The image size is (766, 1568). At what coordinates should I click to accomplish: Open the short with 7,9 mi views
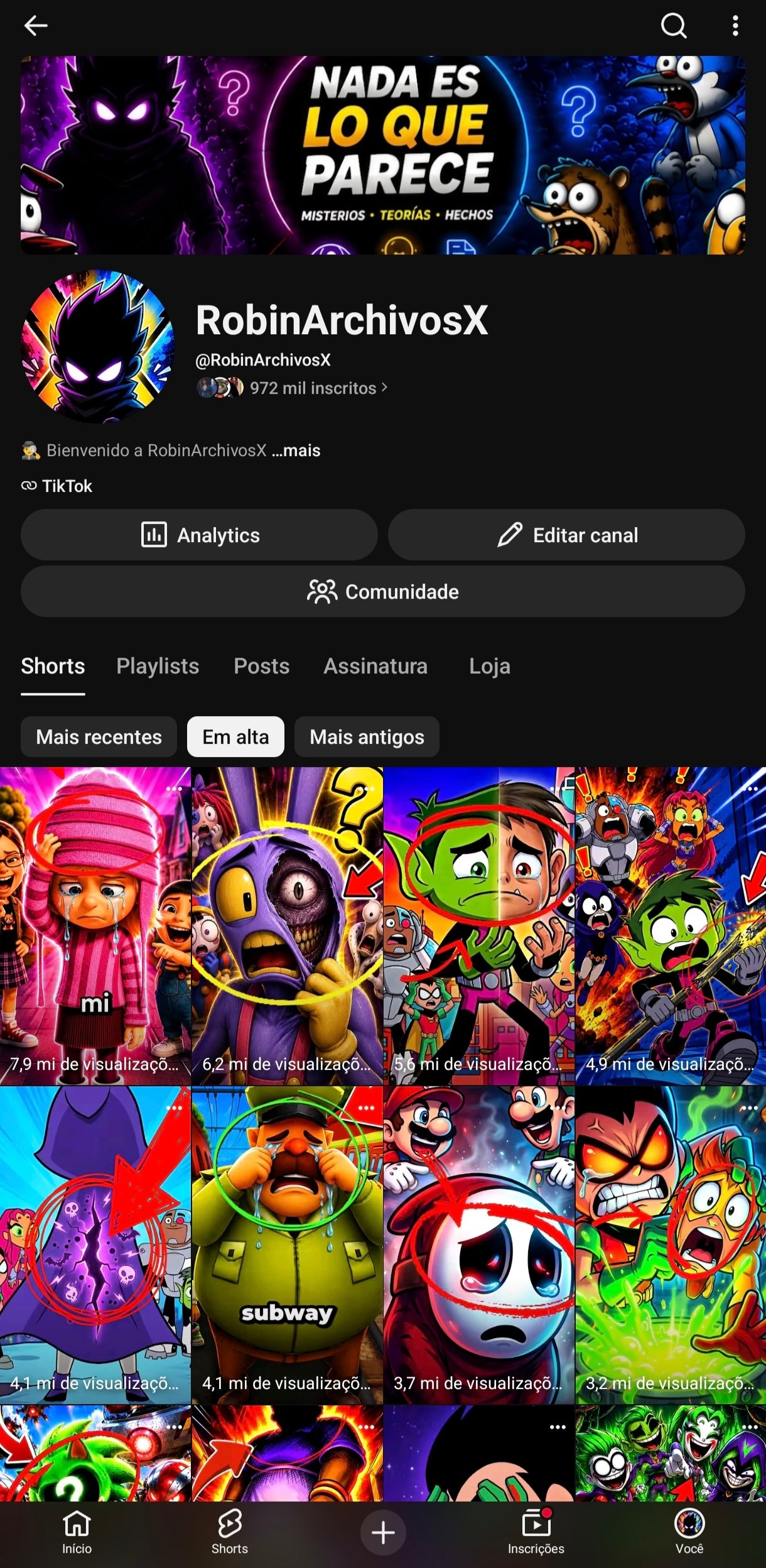coord(95,926)
